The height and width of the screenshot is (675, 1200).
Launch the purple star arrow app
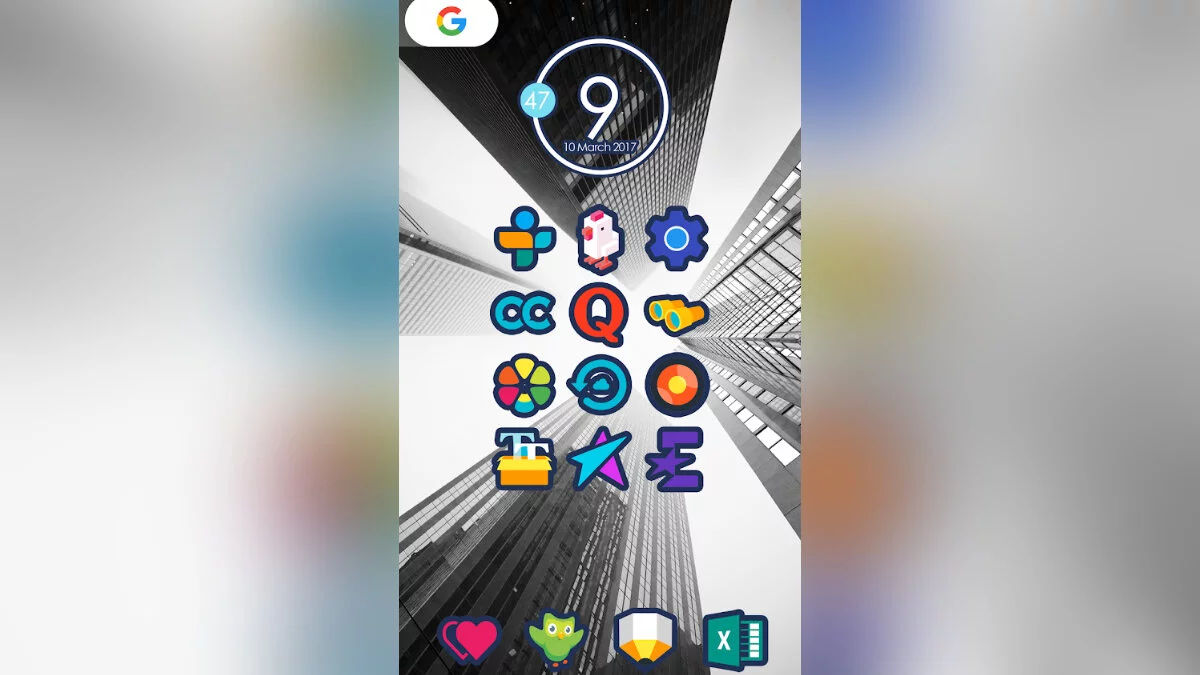coord(600,458)
